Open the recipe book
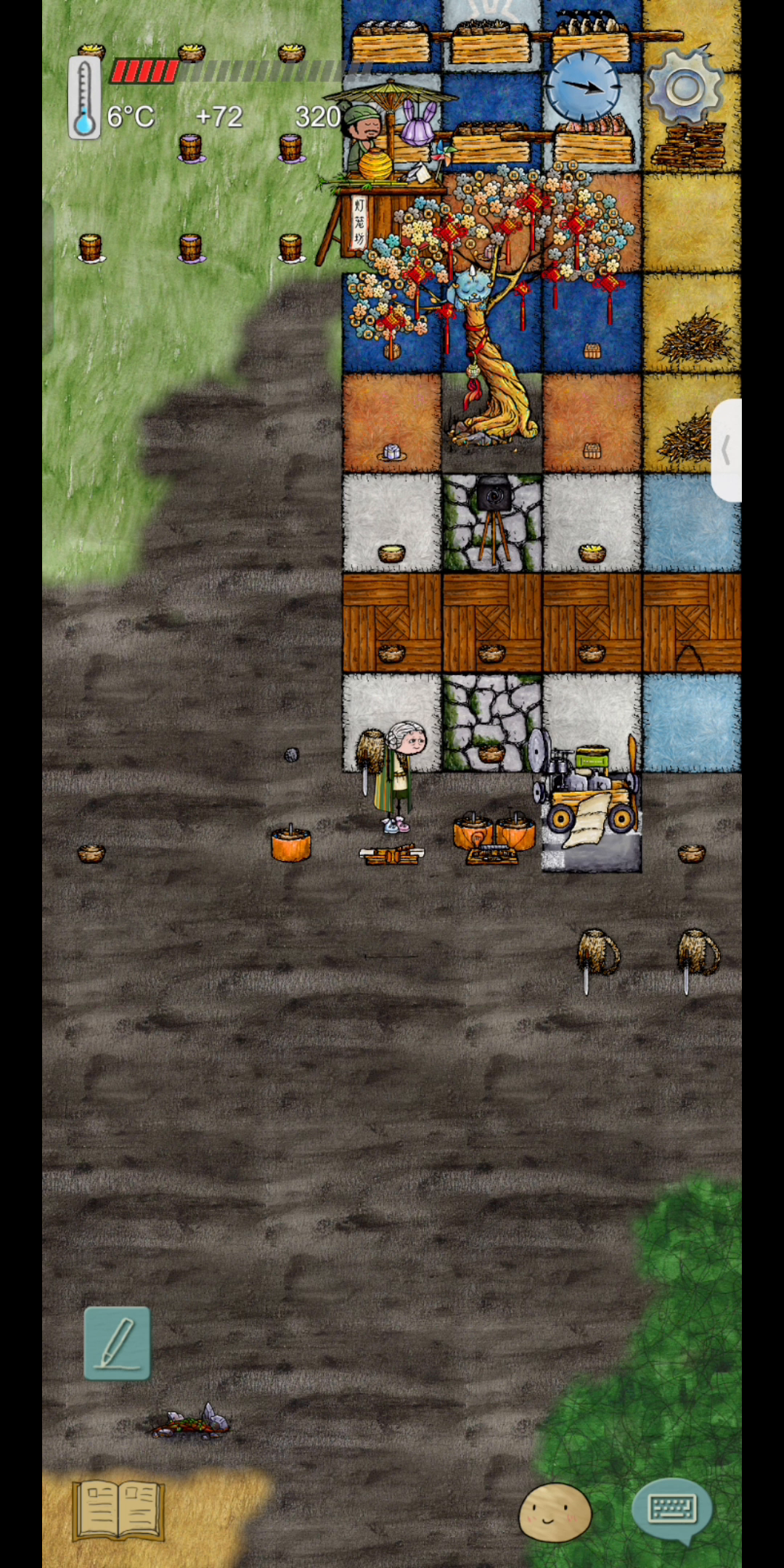 118,1510
